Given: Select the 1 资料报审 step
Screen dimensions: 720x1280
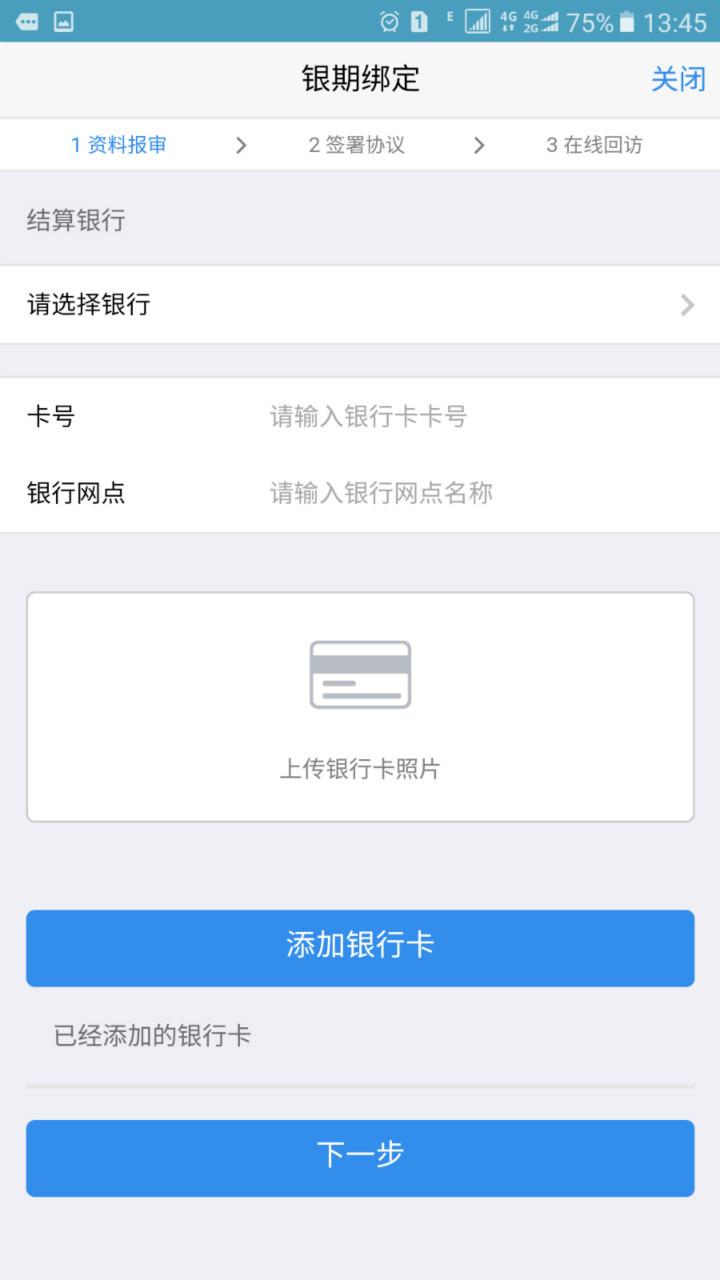Looking at the screenshot, I should click(118, 144).
